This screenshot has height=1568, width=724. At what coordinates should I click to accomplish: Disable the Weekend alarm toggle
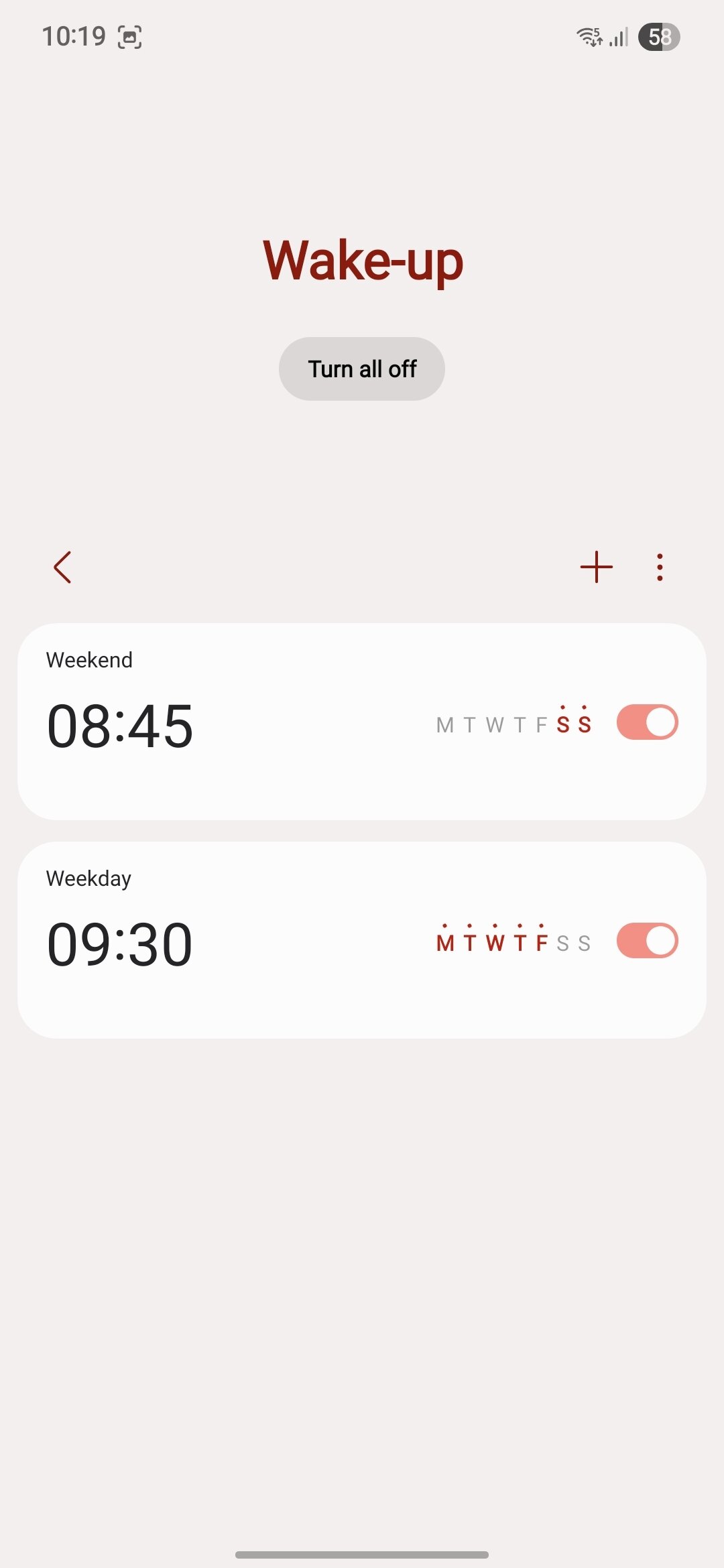pos(647,722)
